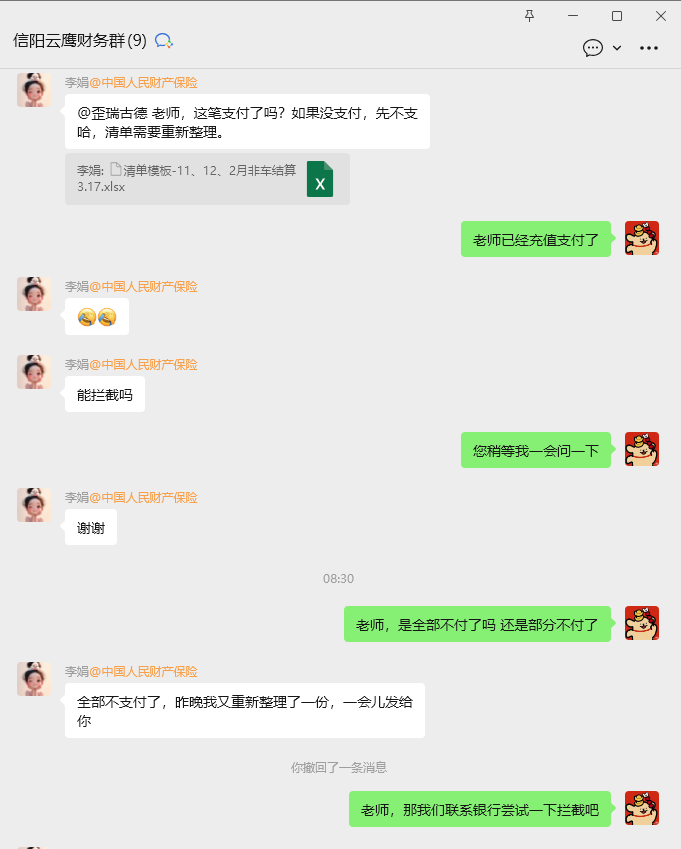This screenshot has width=681, height=849.
Task: Minimize the chat window
Action: (573, 15)
